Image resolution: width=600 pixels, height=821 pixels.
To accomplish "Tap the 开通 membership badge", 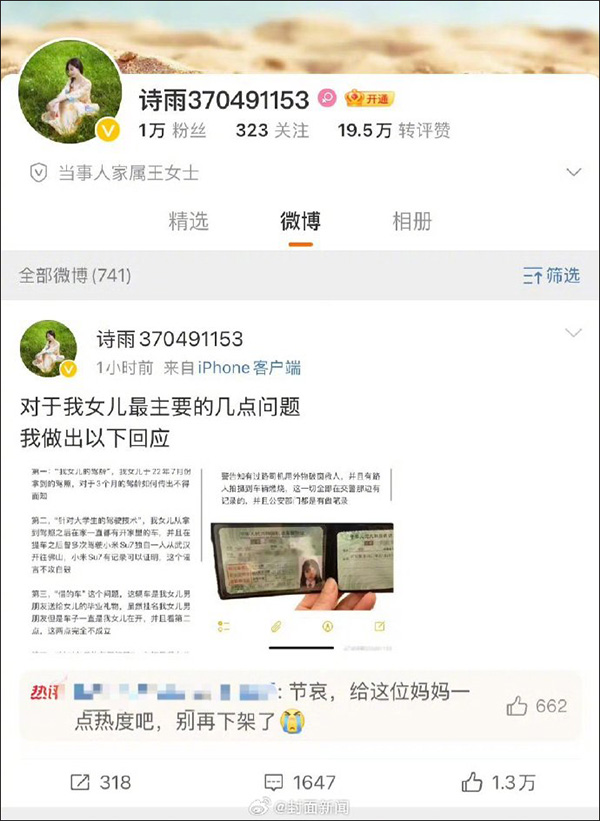I will point(370,98).
